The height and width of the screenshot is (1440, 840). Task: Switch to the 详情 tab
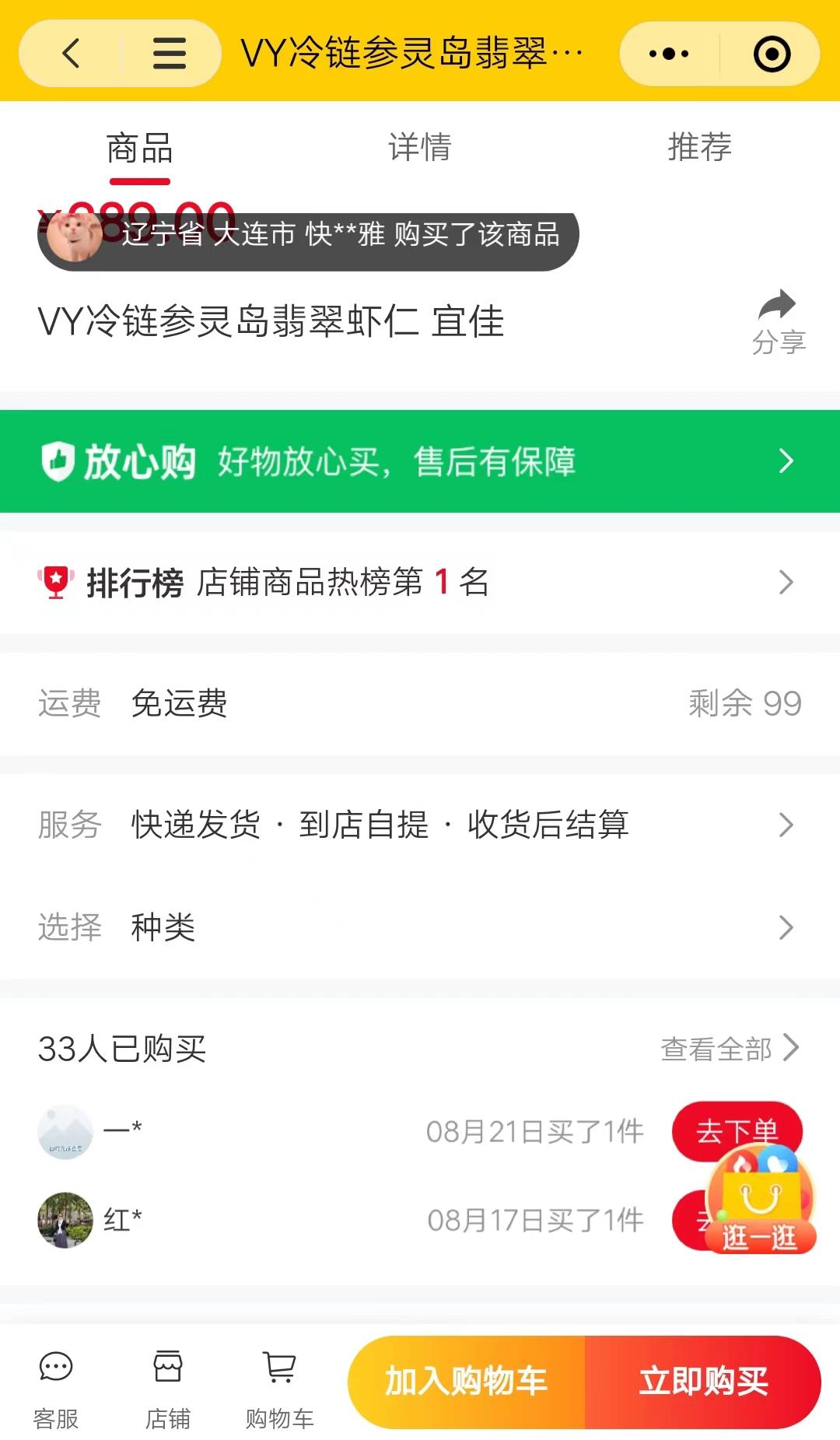click(420, 148)
